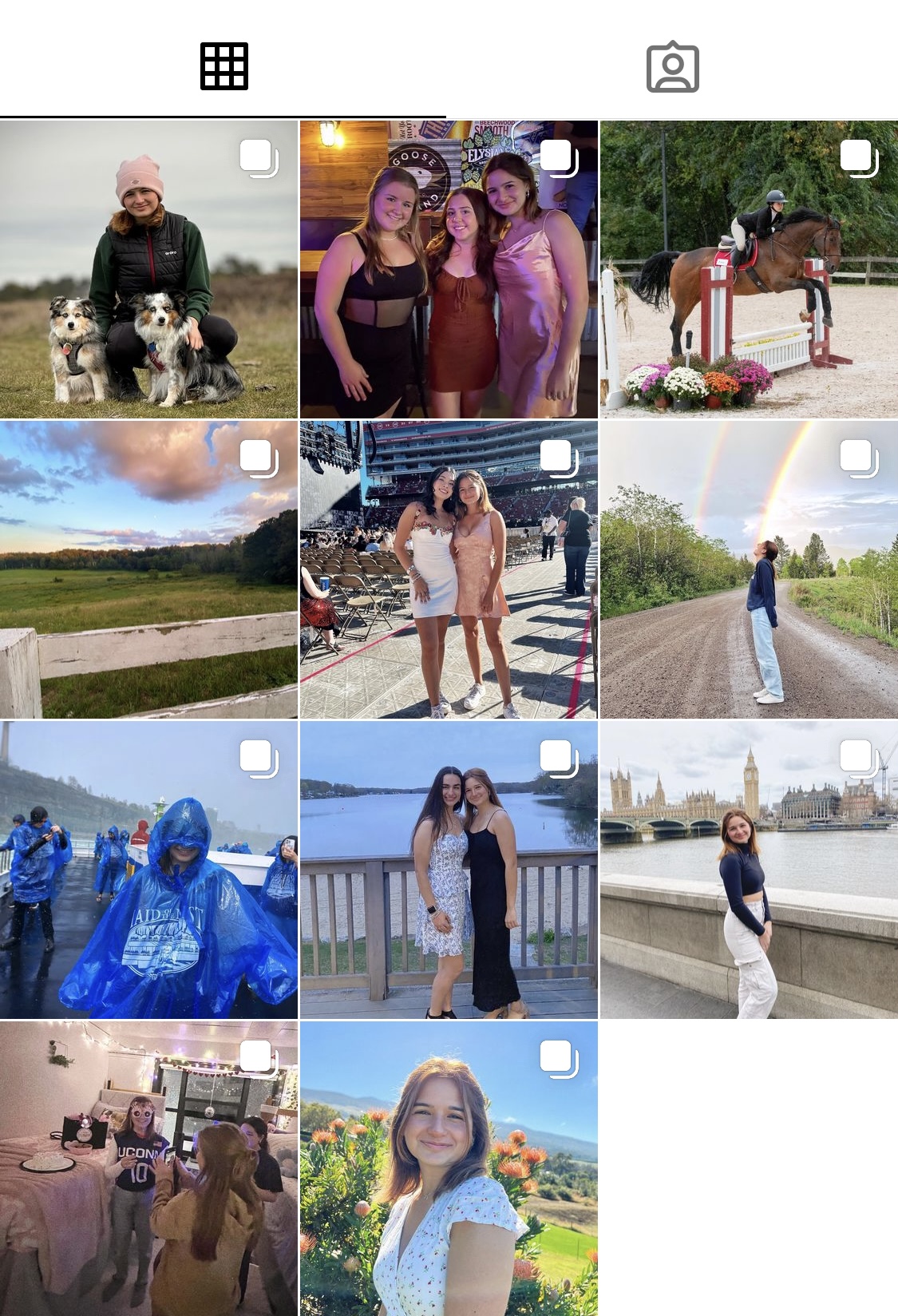Open the tagged photos tab icon
This screenshot has width=898, height=1316.
(674, 68)
